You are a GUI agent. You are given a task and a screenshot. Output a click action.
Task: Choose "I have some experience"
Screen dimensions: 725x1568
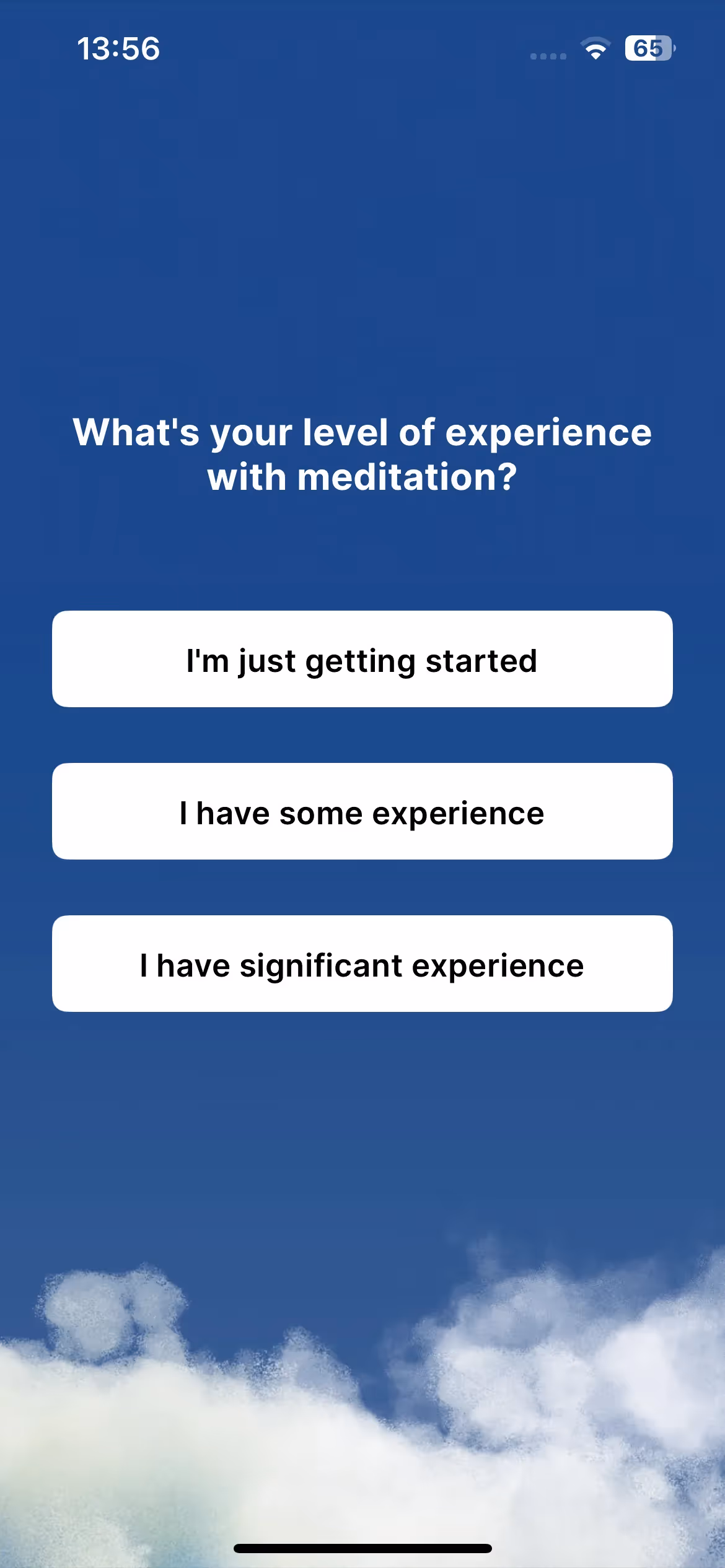362,811
